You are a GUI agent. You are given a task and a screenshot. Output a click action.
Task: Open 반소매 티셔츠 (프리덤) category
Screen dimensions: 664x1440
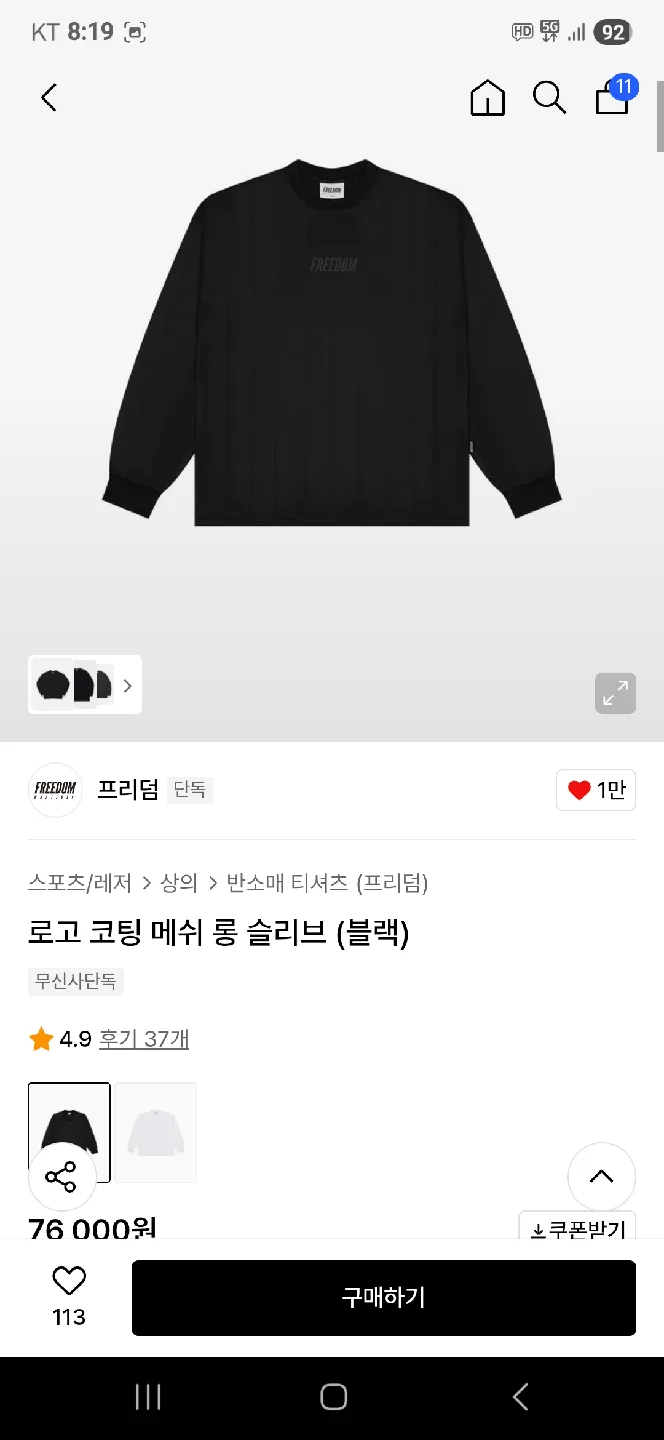pyautogui.click(x=327, y=883)
